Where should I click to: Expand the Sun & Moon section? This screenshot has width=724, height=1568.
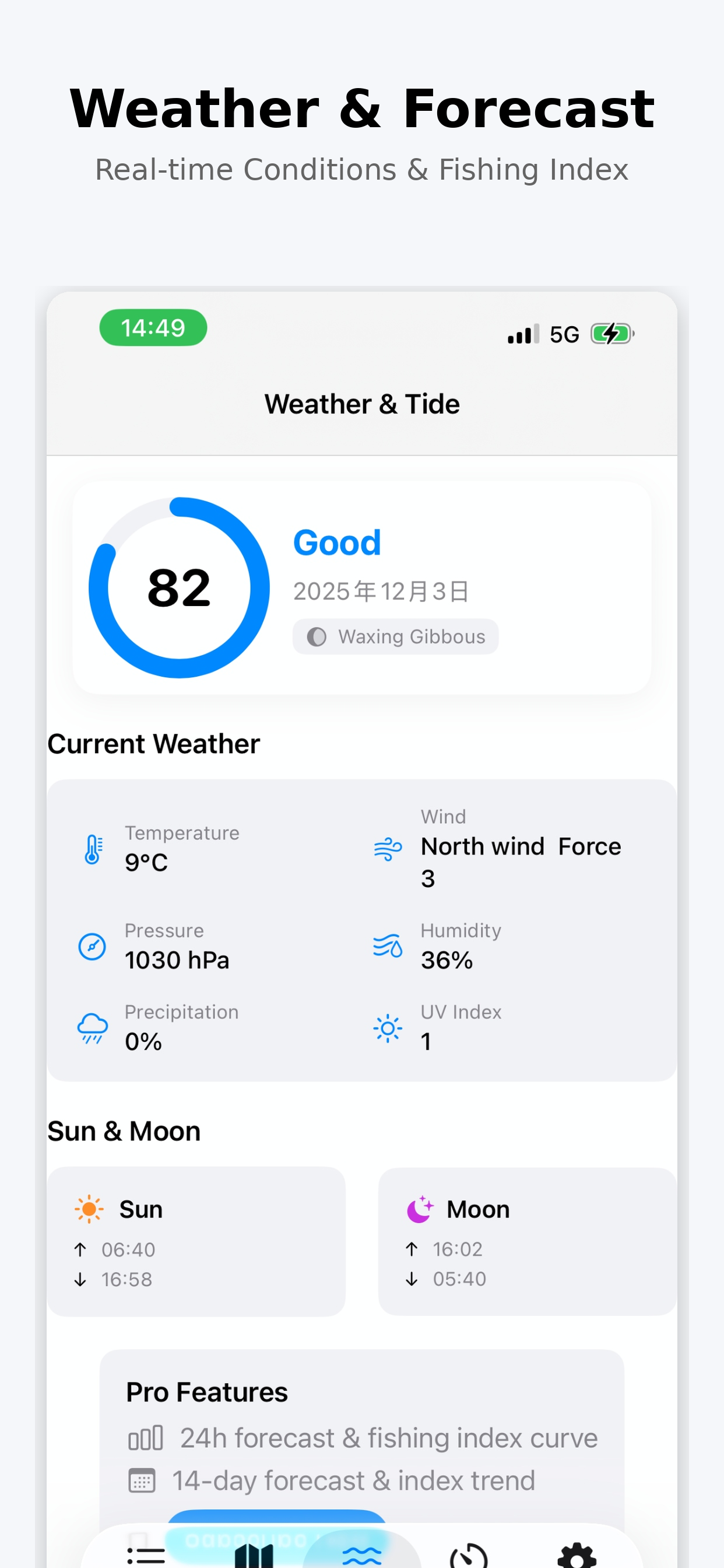[124, 1131]
